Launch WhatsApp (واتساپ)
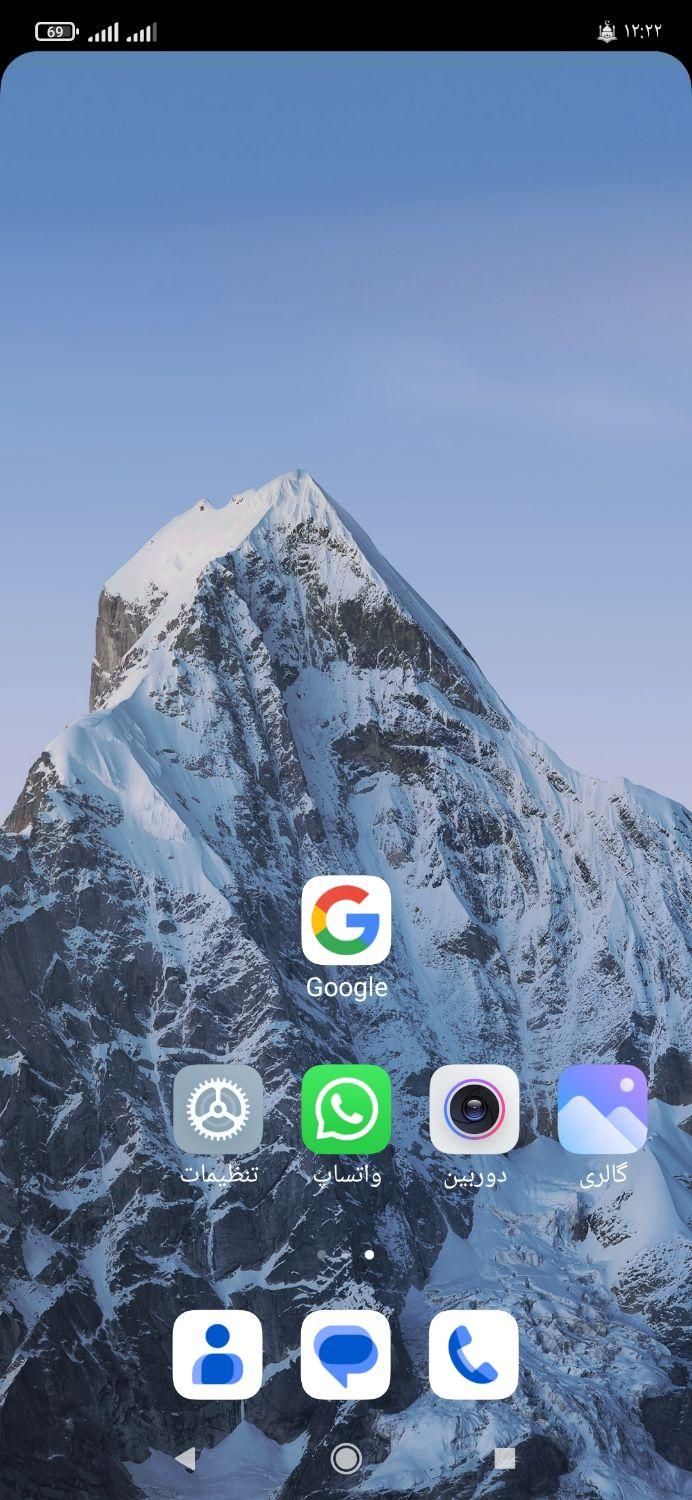Image resolution: width=692 pixels, height=1500 pixels. click(346, 1109)
